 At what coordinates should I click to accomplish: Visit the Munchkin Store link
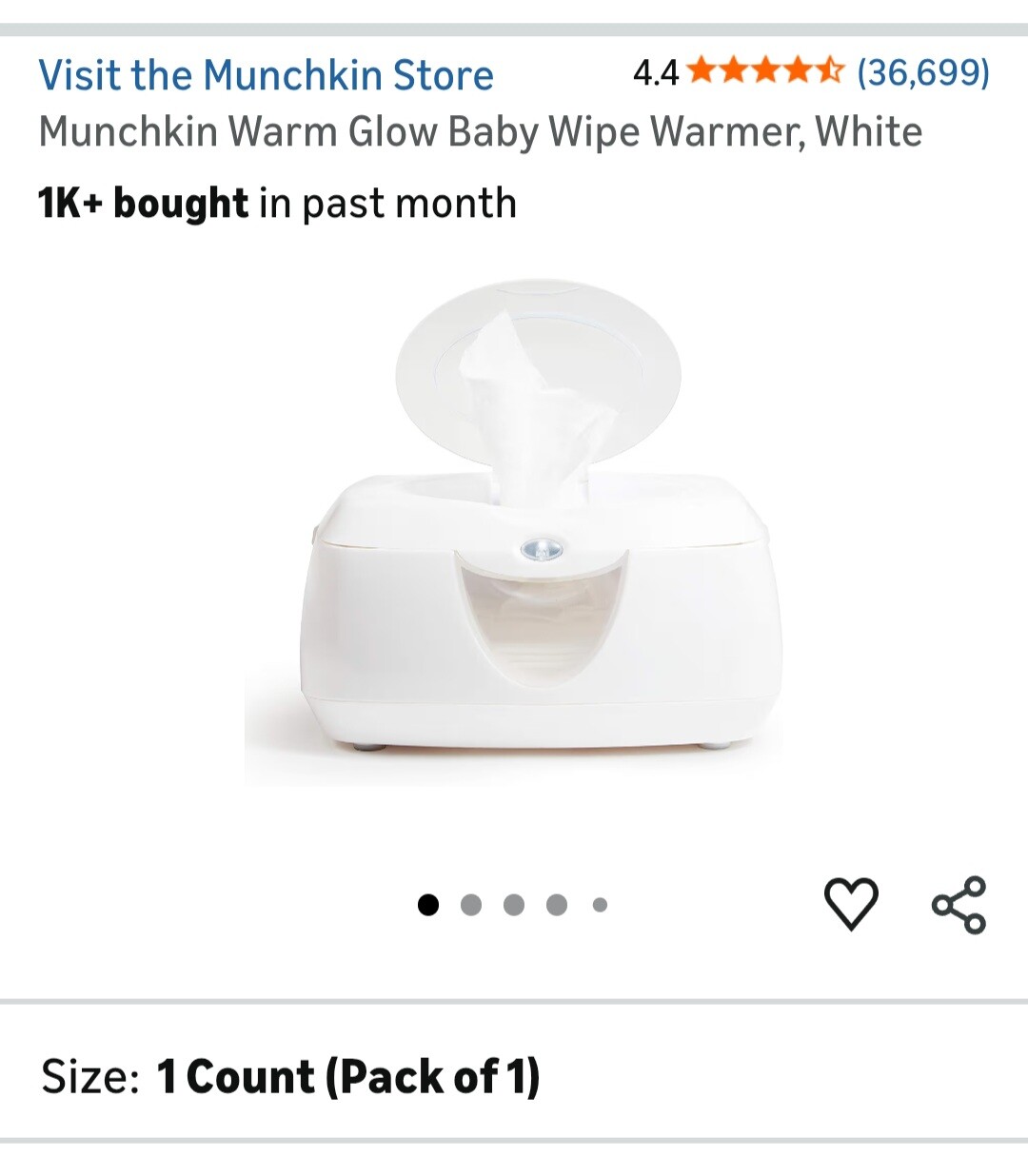[x=266, y=75]
